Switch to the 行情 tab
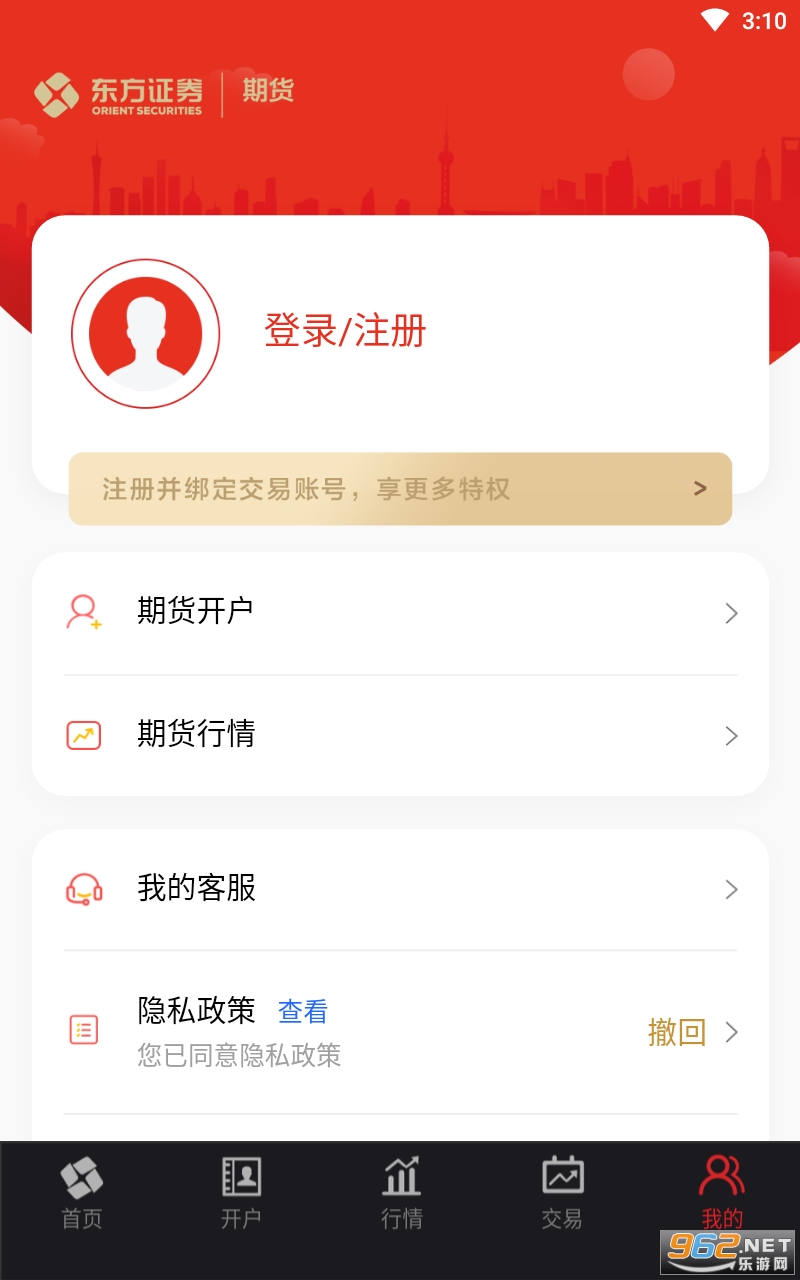800x1280 pixels. 401,1193
